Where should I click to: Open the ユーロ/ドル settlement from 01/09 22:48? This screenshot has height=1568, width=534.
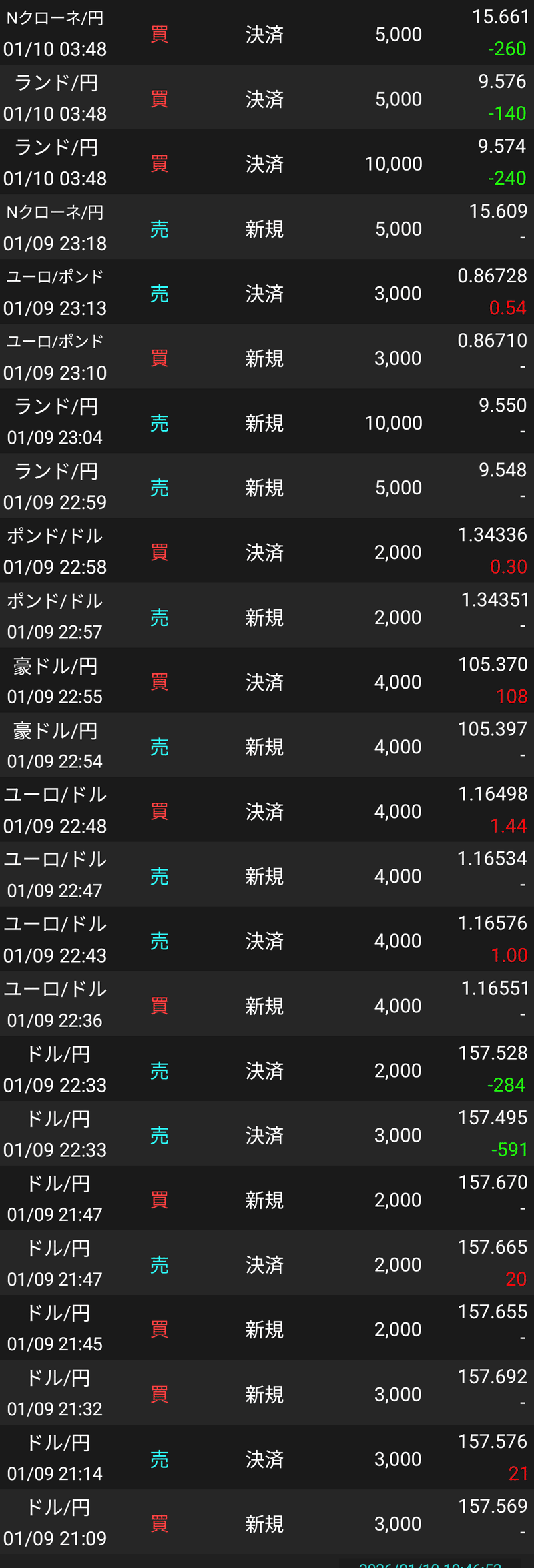(267, 810)
